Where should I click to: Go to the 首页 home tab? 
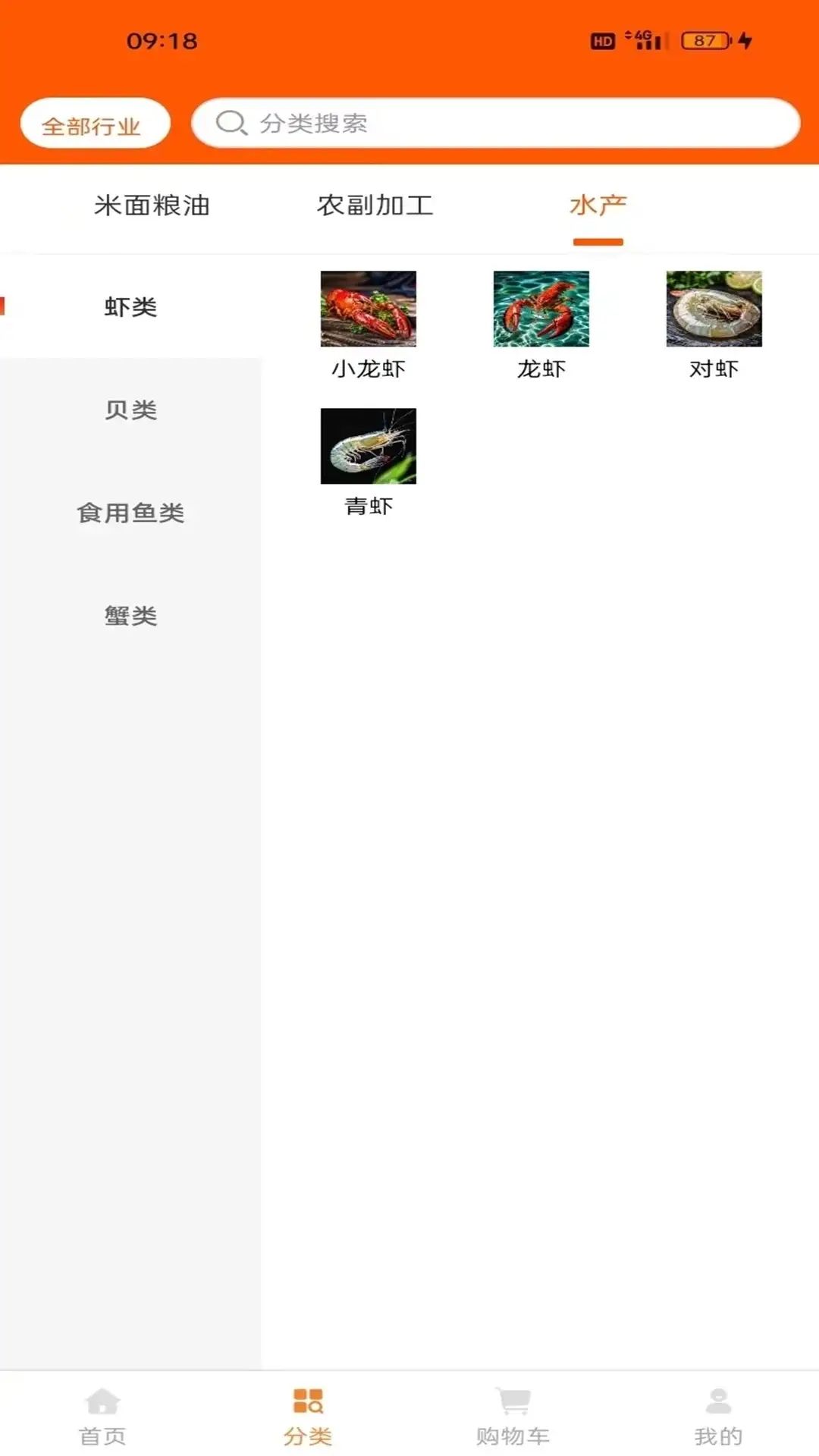[x=102, y=1415]
